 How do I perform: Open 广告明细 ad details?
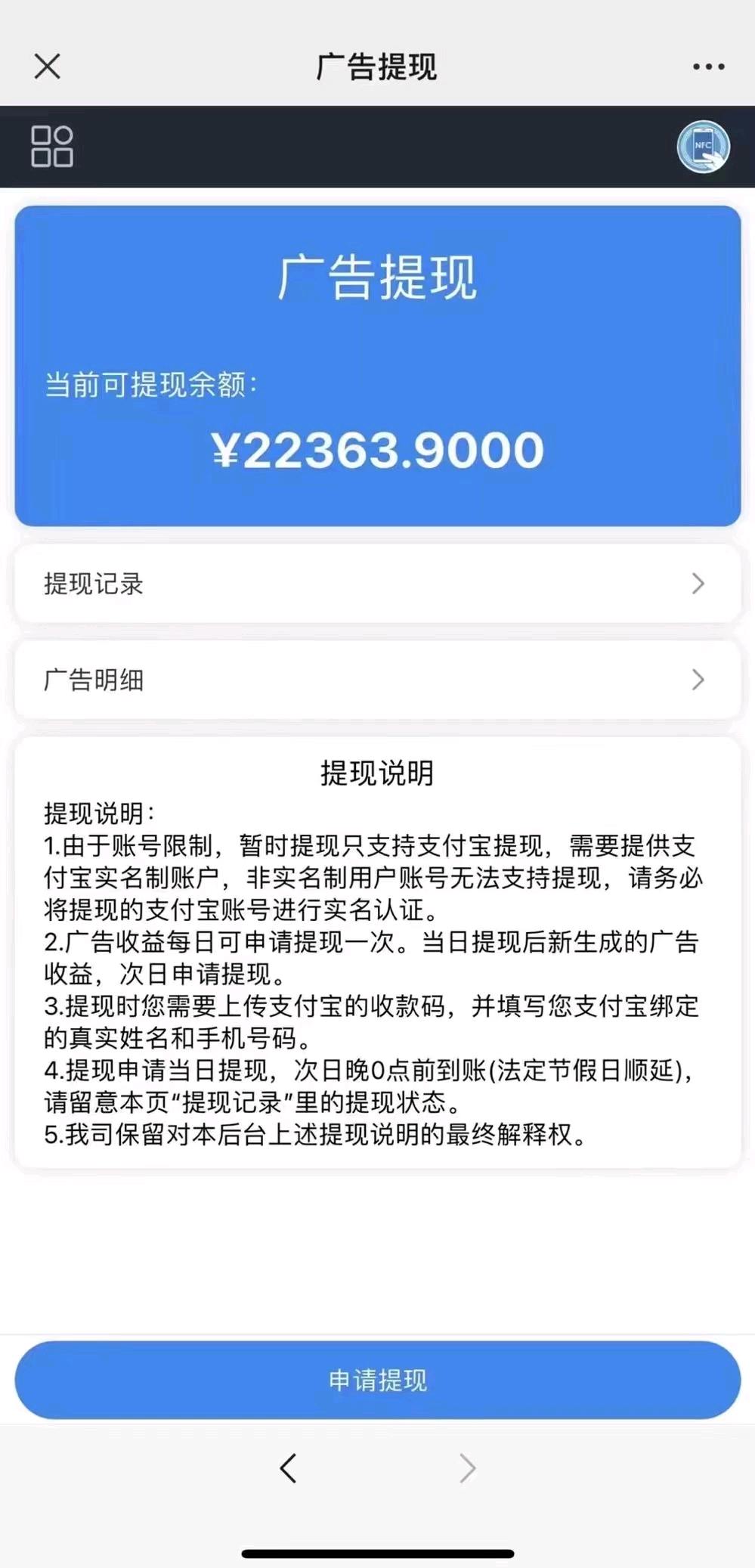tap(377, 680)
